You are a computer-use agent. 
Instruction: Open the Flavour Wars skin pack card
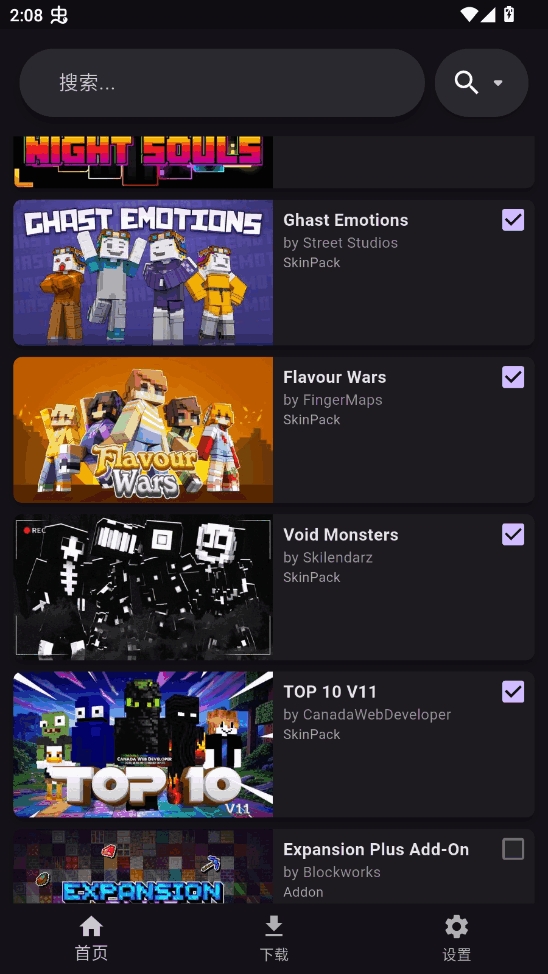(x=274, y=429)
